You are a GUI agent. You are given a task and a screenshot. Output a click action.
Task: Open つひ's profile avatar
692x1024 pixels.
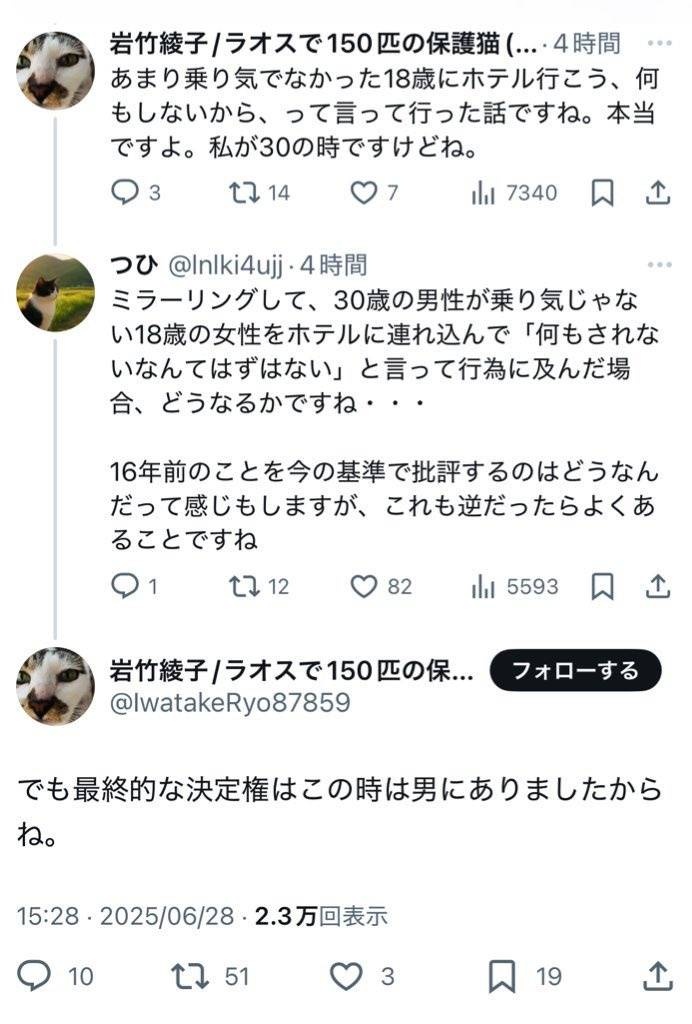point(55,292)
